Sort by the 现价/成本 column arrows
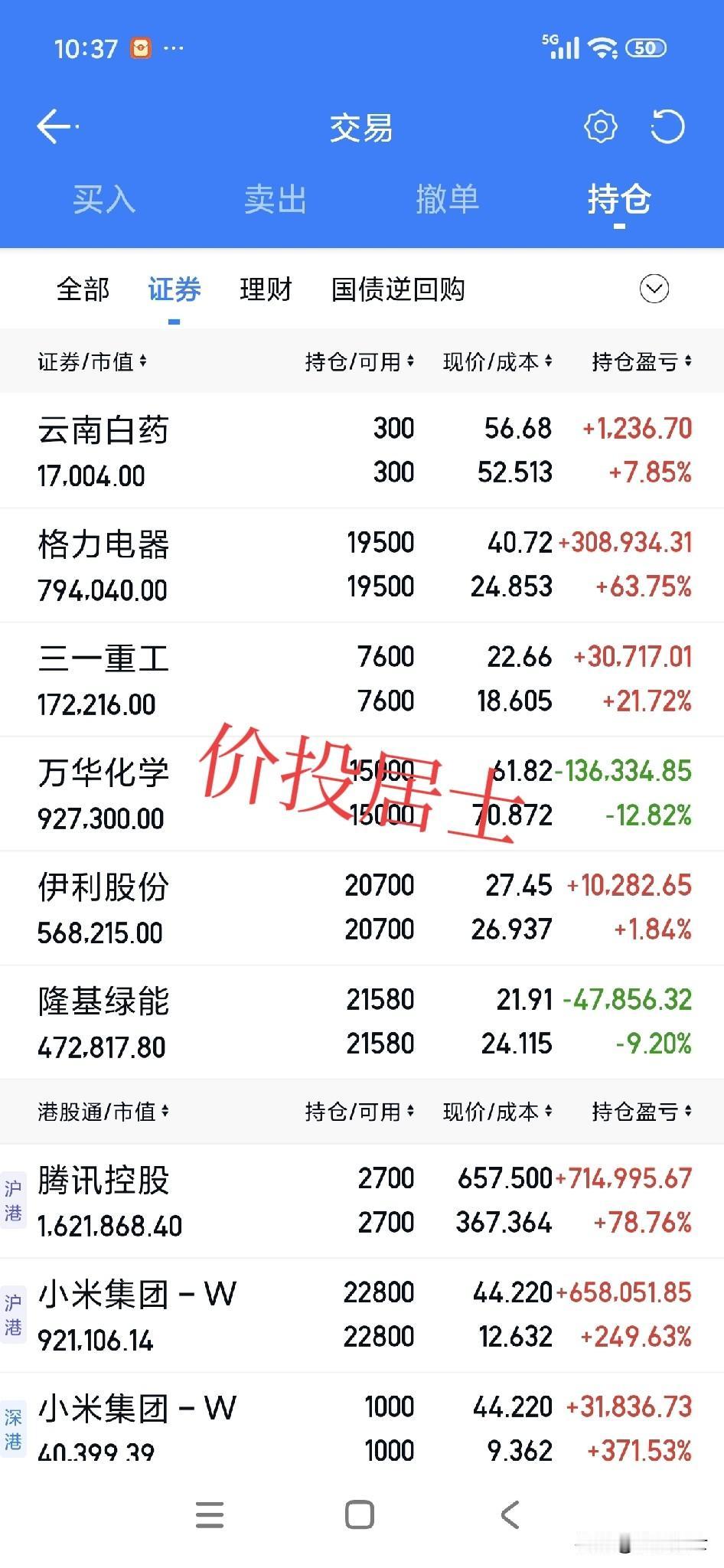Viewport: 724px width, 1568px height. [497, 361]
